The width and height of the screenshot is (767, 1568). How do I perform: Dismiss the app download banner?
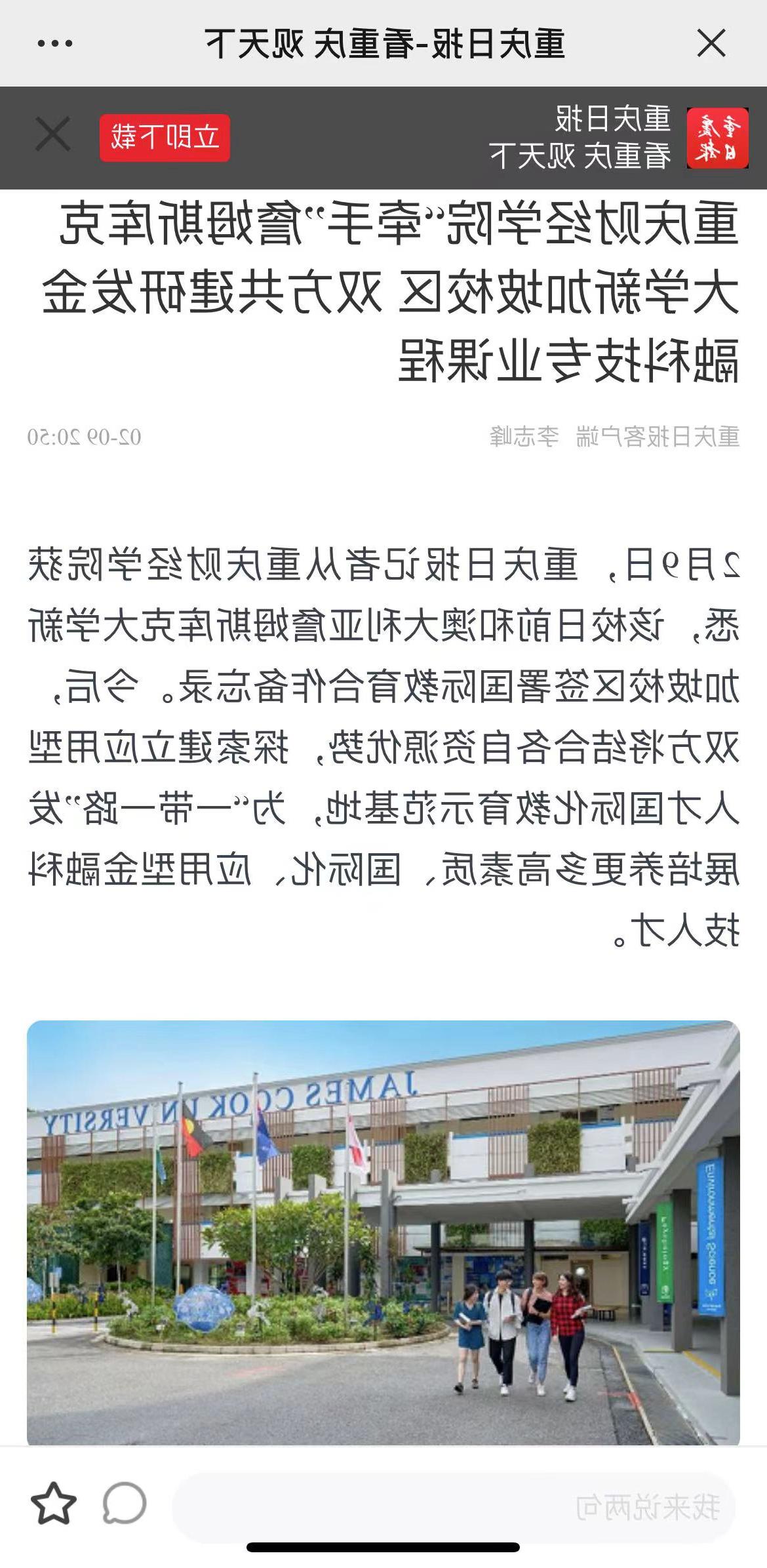point(52,135)
